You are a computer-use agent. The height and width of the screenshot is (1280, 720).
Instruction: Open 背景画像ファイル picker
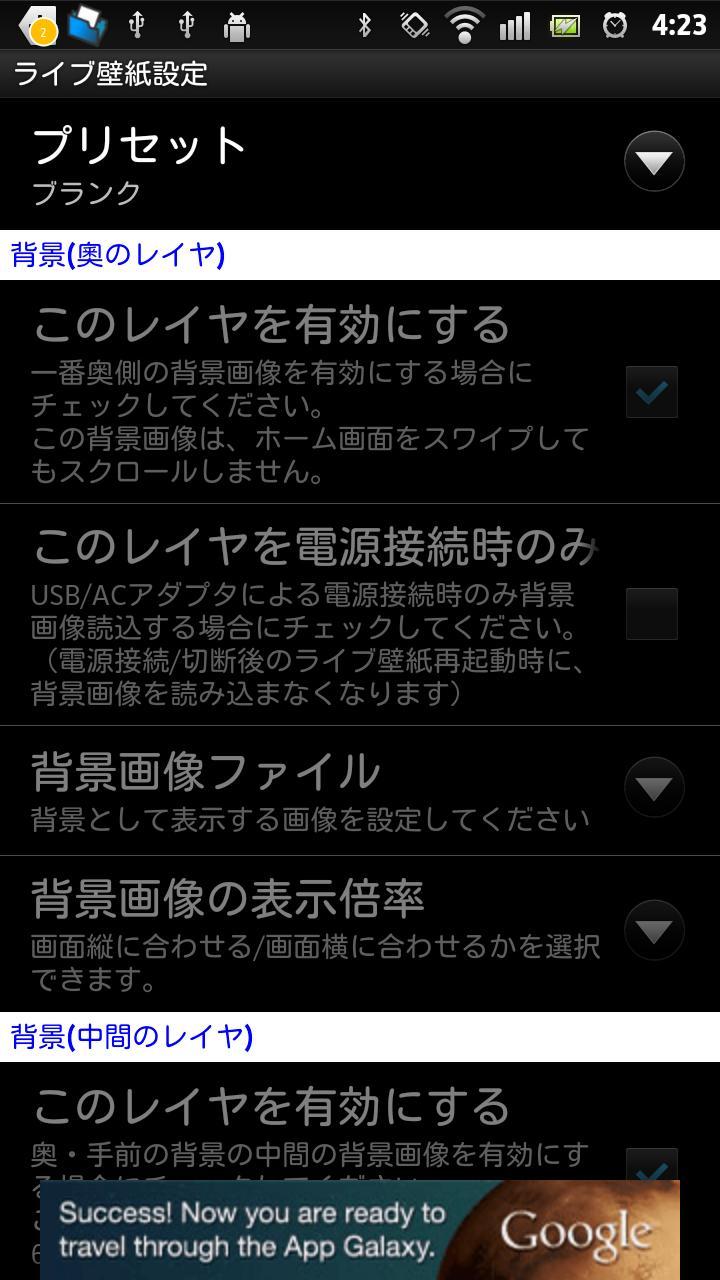(x=653, y=788)
